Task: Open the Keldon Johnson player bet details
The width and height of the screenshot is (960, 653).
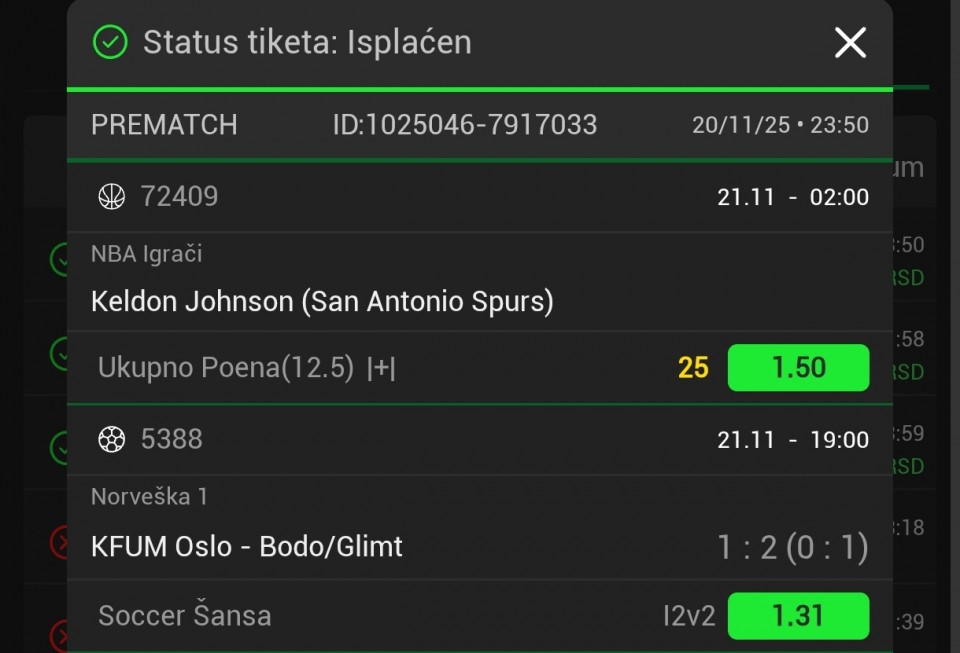Action: pyautogui.click(x=322, y=301)
